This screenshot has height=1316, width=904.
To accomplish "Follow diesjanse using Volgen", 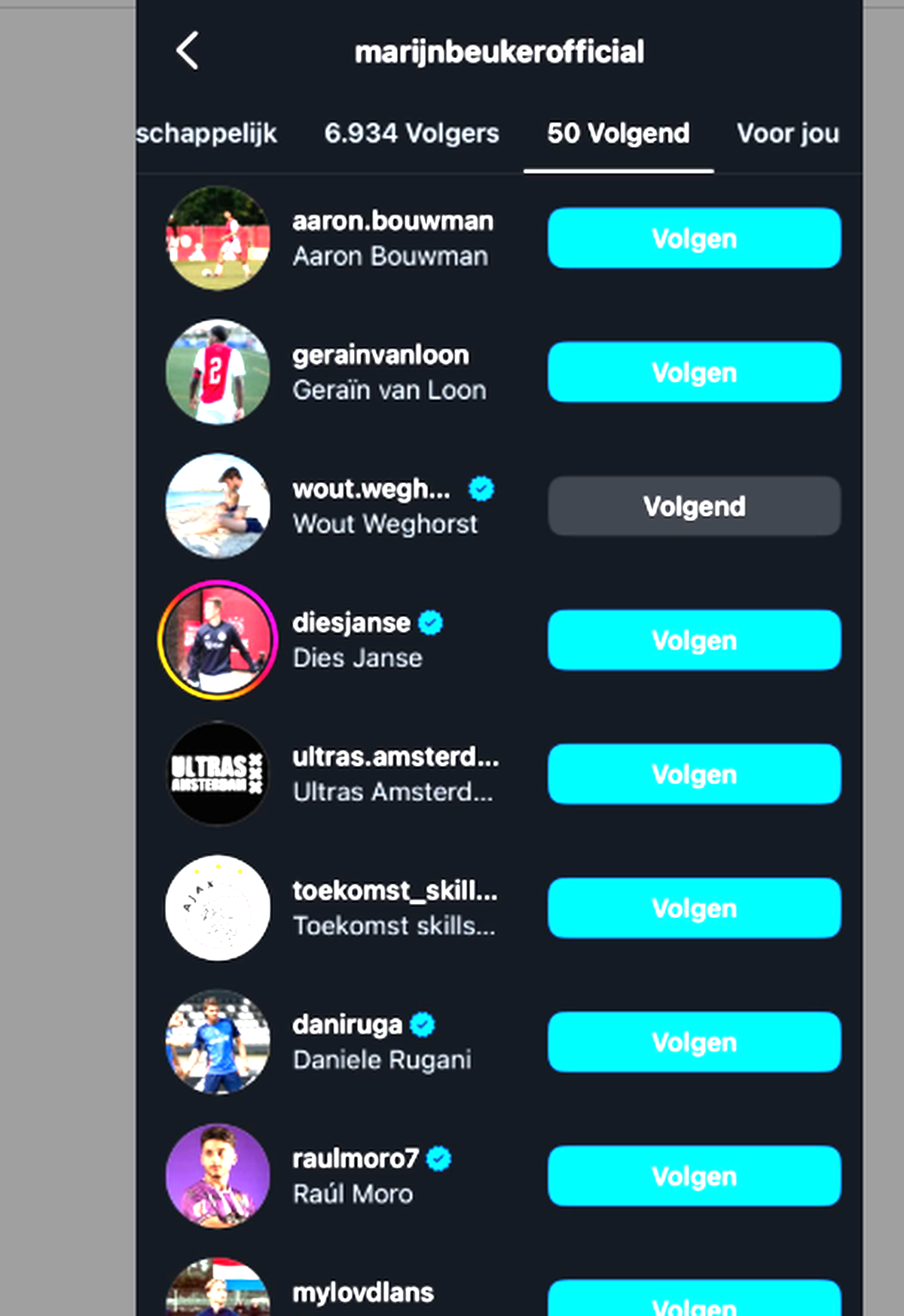I will pyautogui.click(x=694, y=640).
